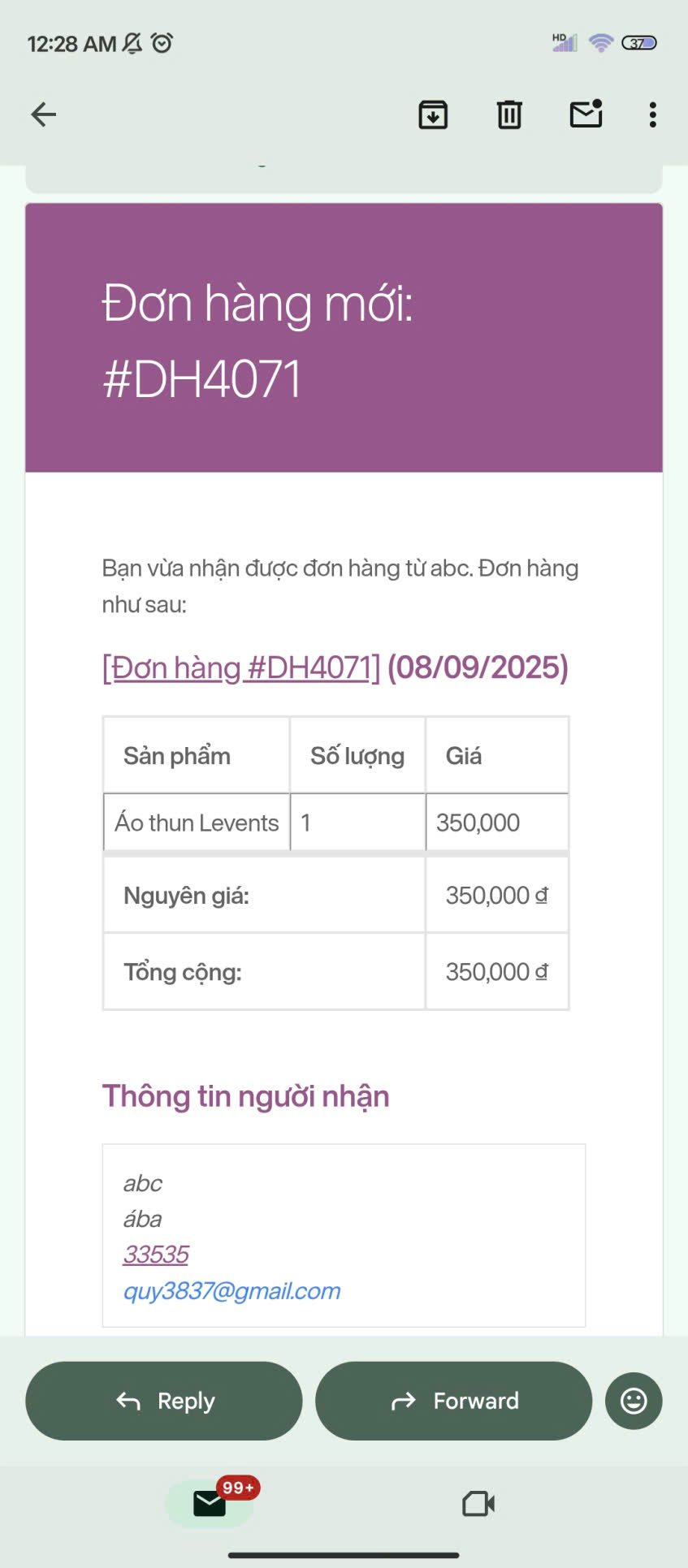Reply to this email

(x=164, y=1401)
